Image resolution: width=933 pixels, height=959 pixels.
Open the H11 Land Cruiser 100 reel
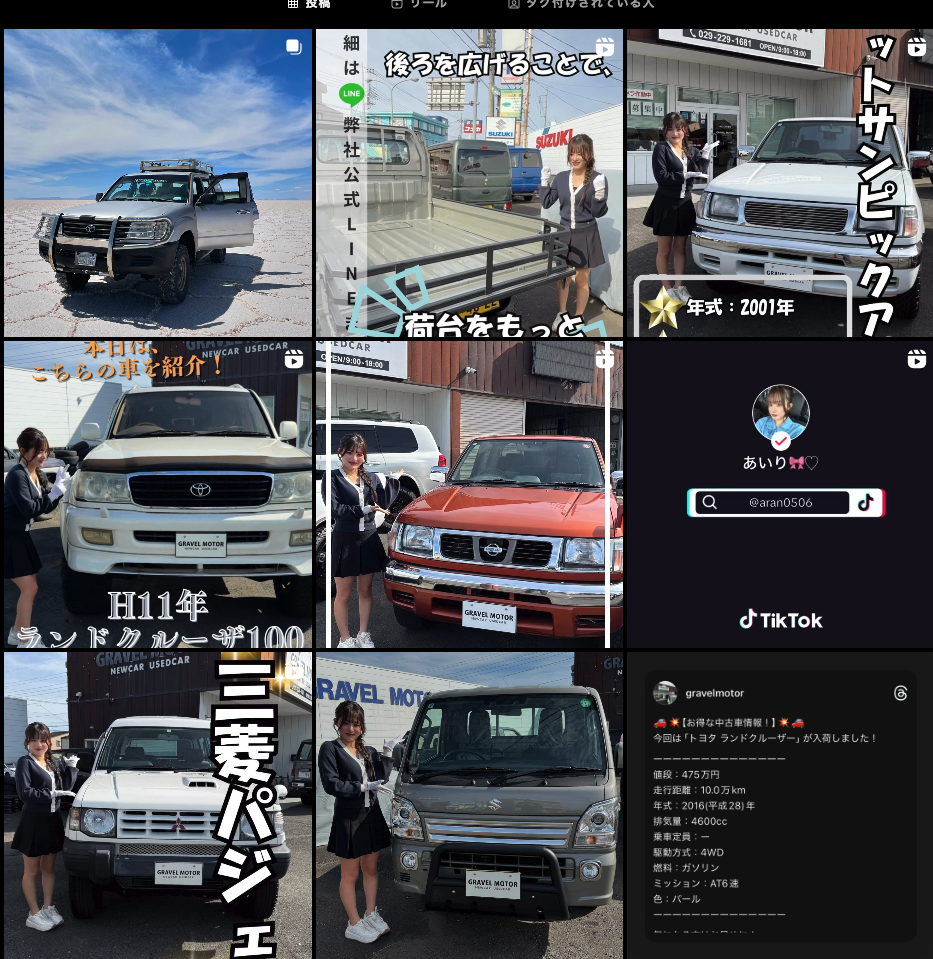pos(157,495)
